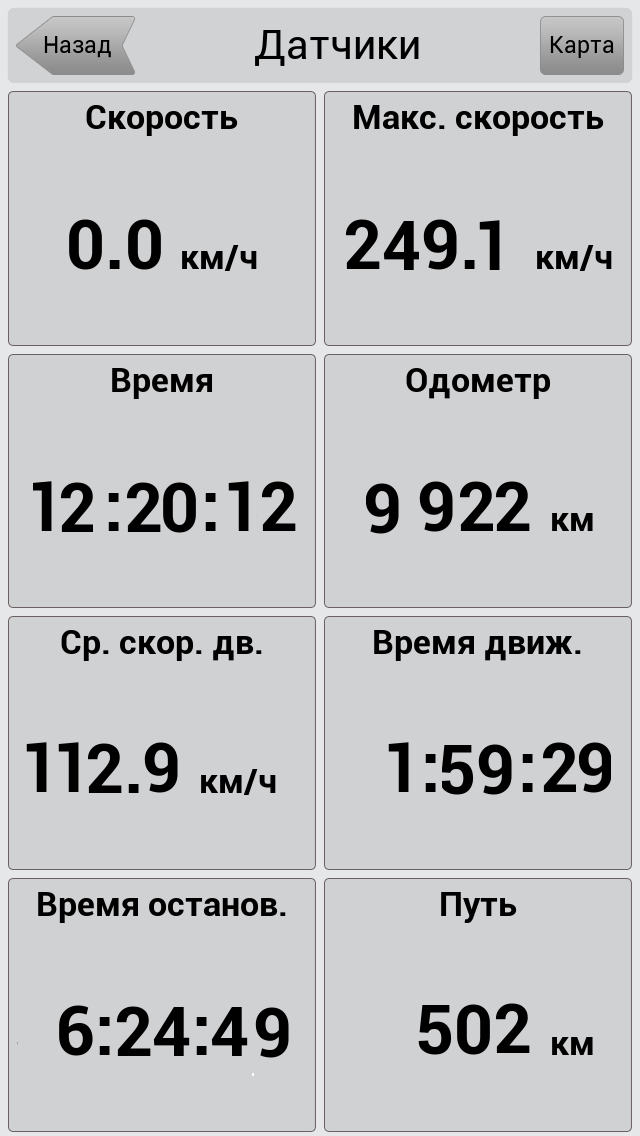Open the map via Карта button
The image size is (640, 1136).
[581, 46]
